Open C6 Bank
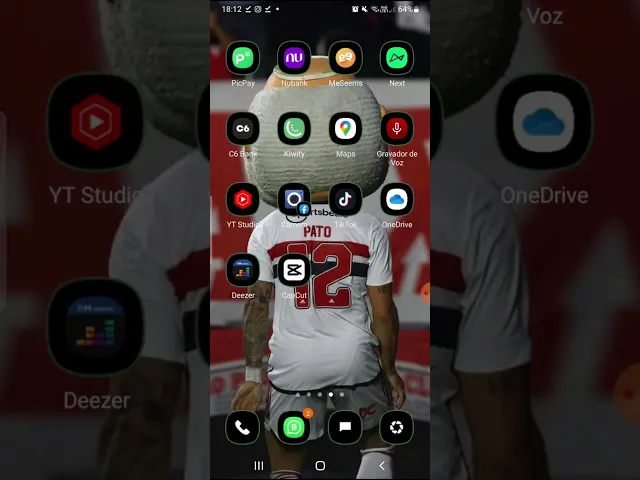The width and height of the screenshot is (640, 480). tap(243, 128)
